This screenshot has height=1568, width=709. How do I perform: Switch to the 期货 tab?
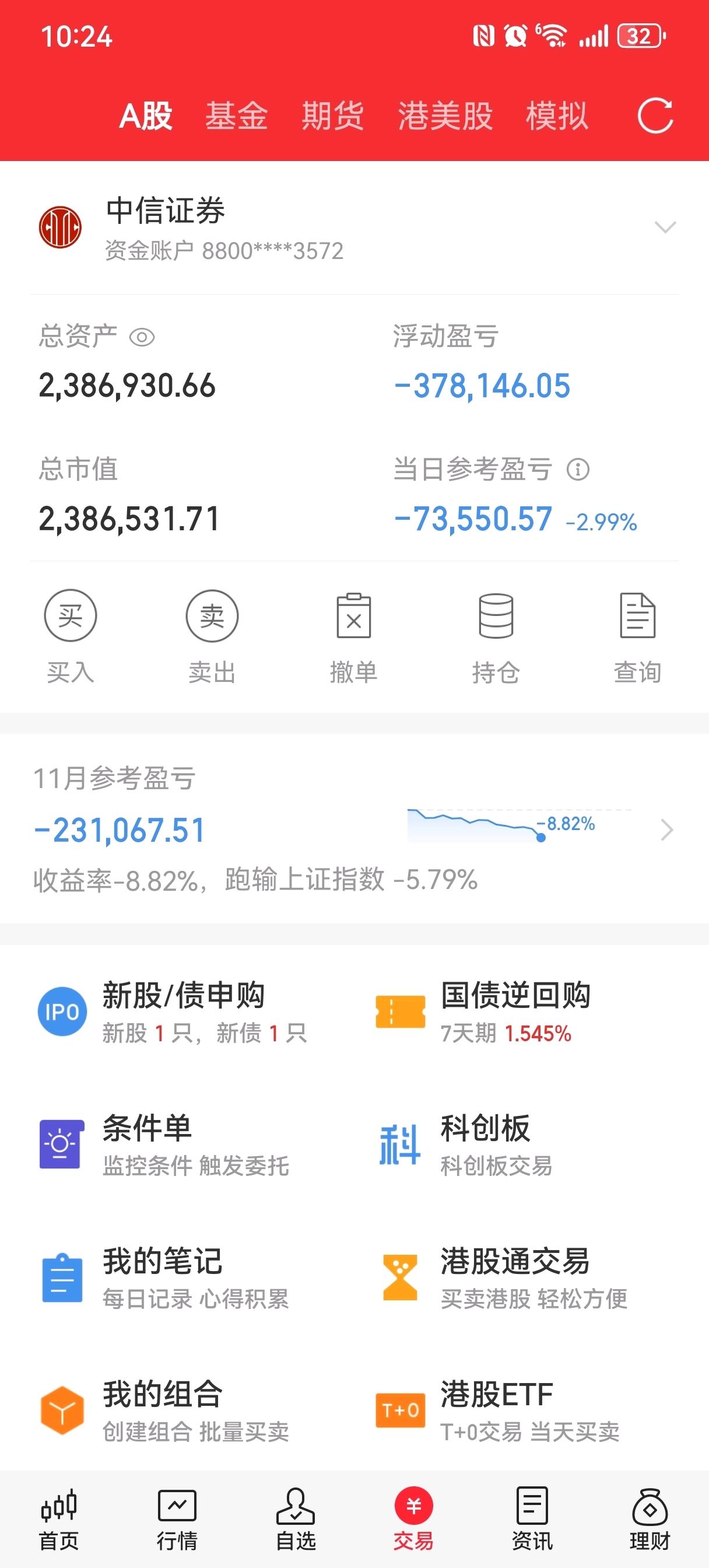pyautogui.click(x=332, y=116)
